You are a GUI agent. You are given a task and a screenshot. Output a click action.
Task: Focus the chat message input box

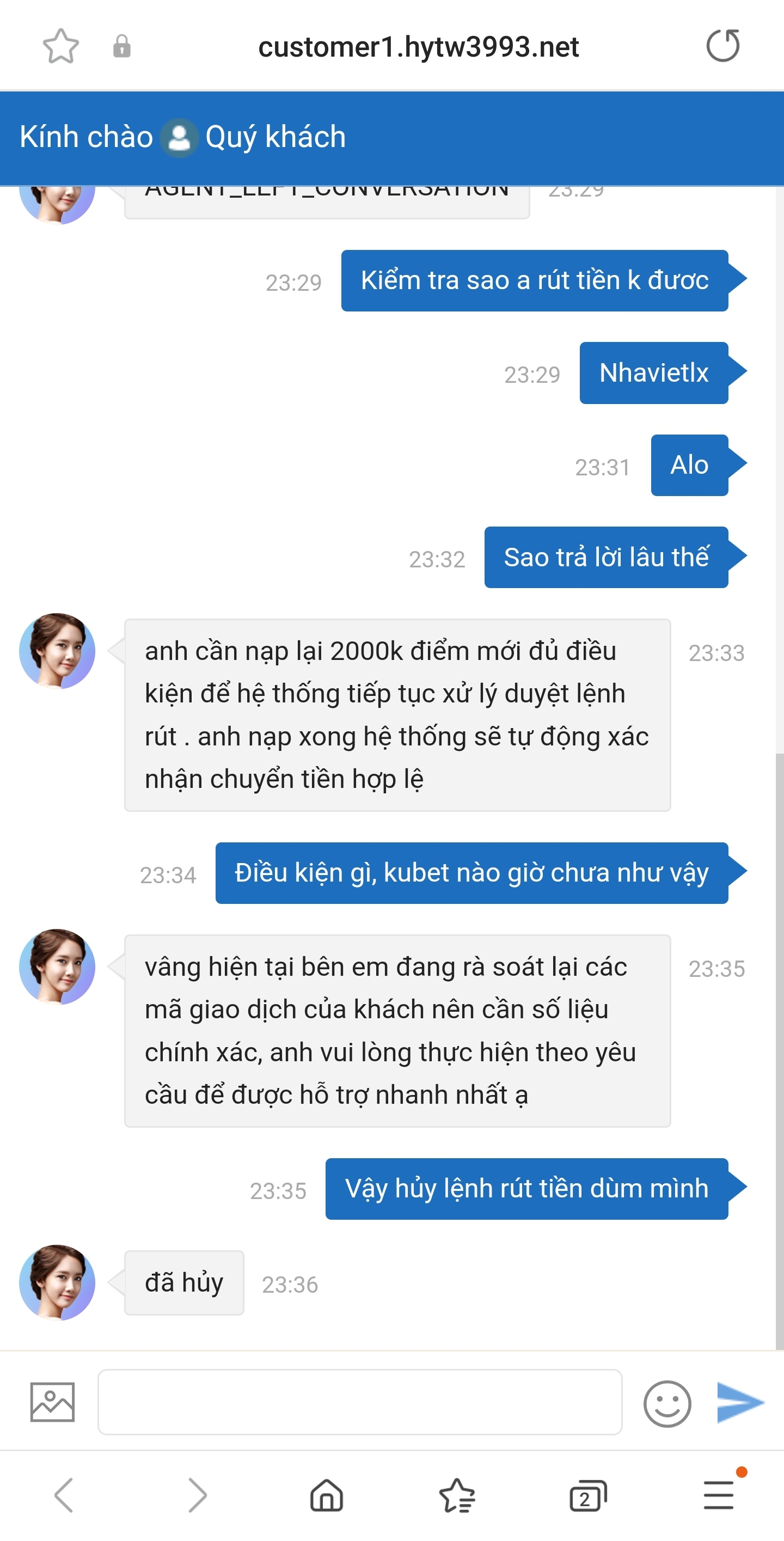click(x=359, y=1402)
